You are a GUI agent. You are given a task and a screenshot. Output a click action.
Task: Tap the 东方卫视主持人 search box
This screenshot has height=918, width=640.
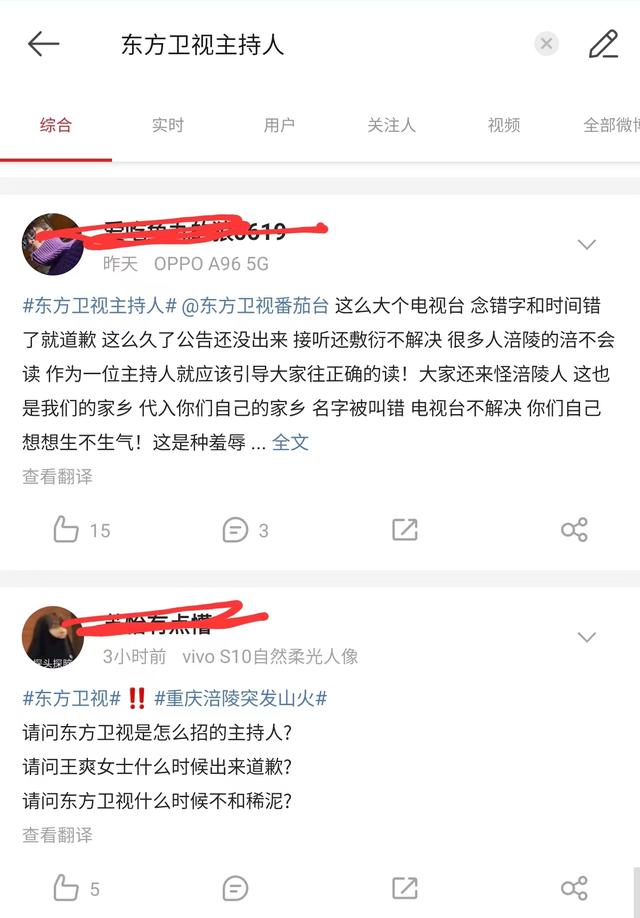pyautogui.click(x=300, y=45)
